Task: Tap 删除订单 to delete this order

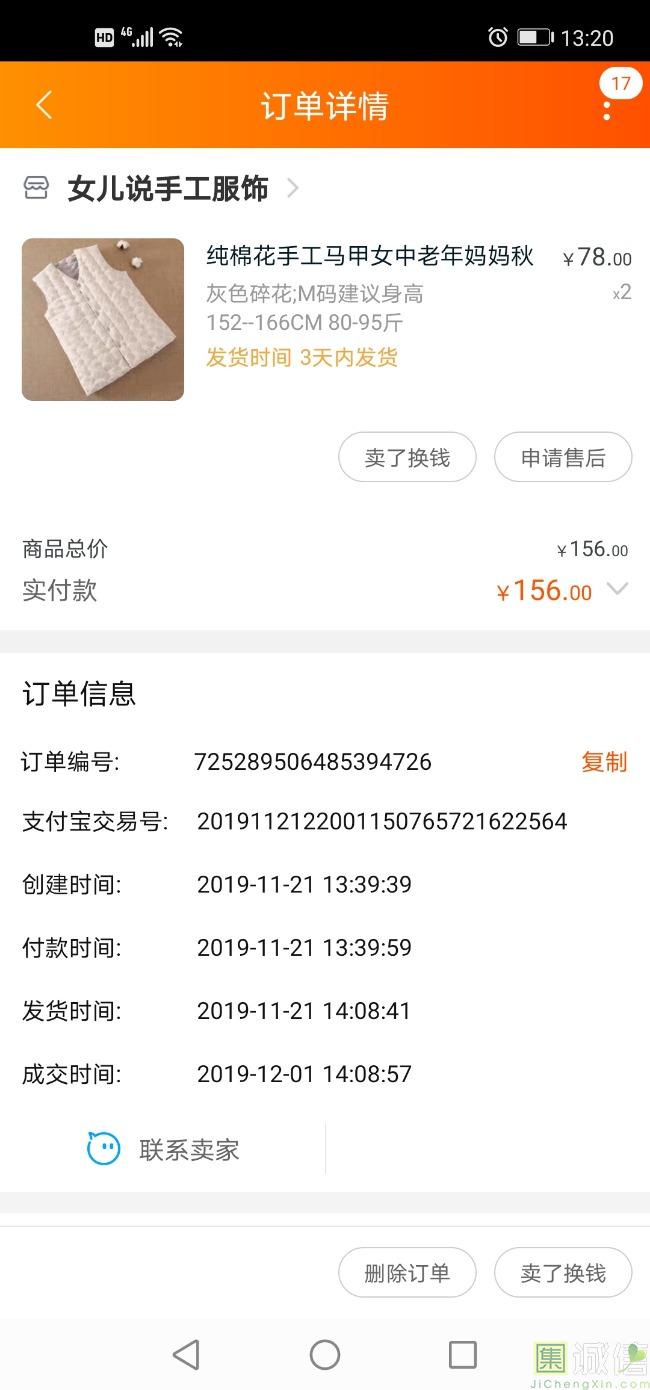Action: pyautogui.click(x=407, y=1273)
